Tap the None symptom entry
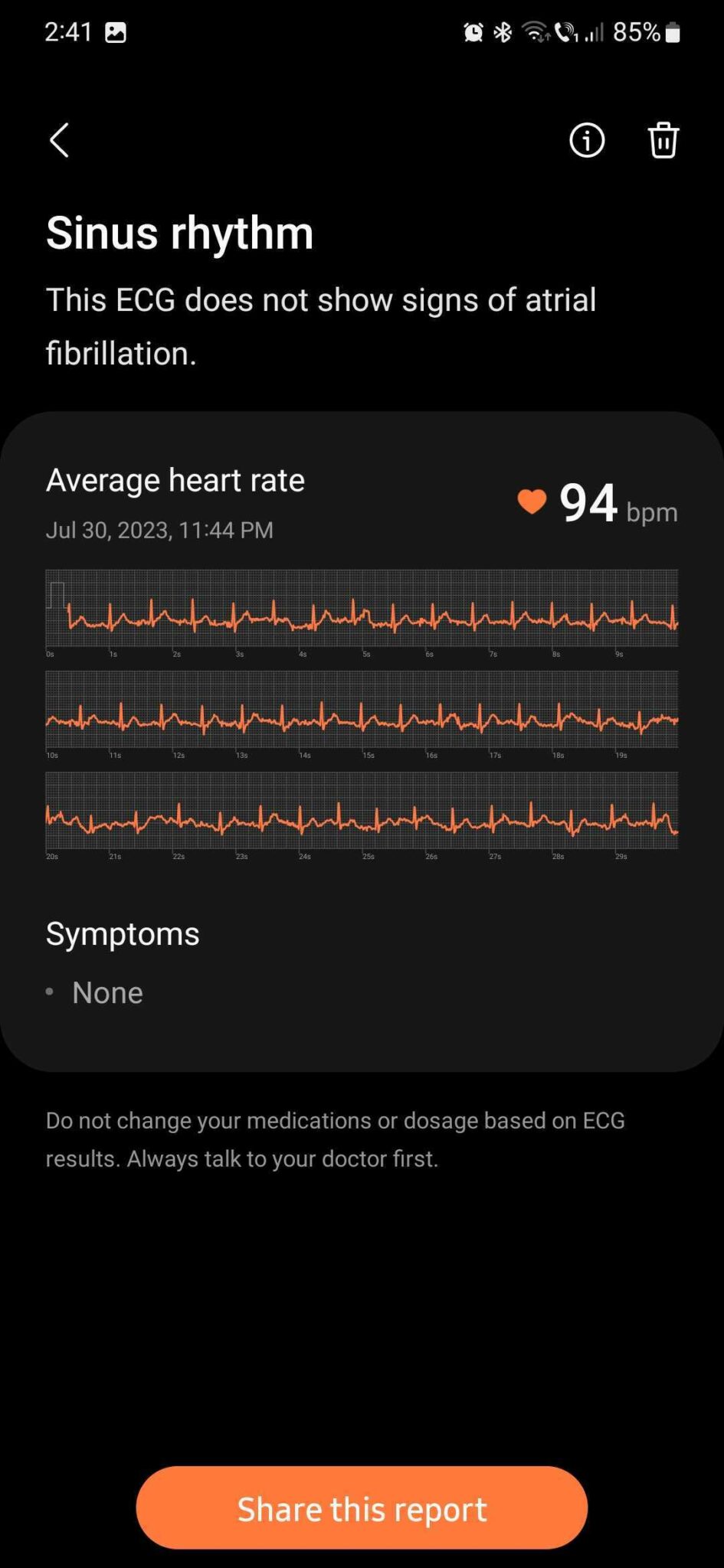Screen dimensions: 724x1568 [x=106, y=991]
